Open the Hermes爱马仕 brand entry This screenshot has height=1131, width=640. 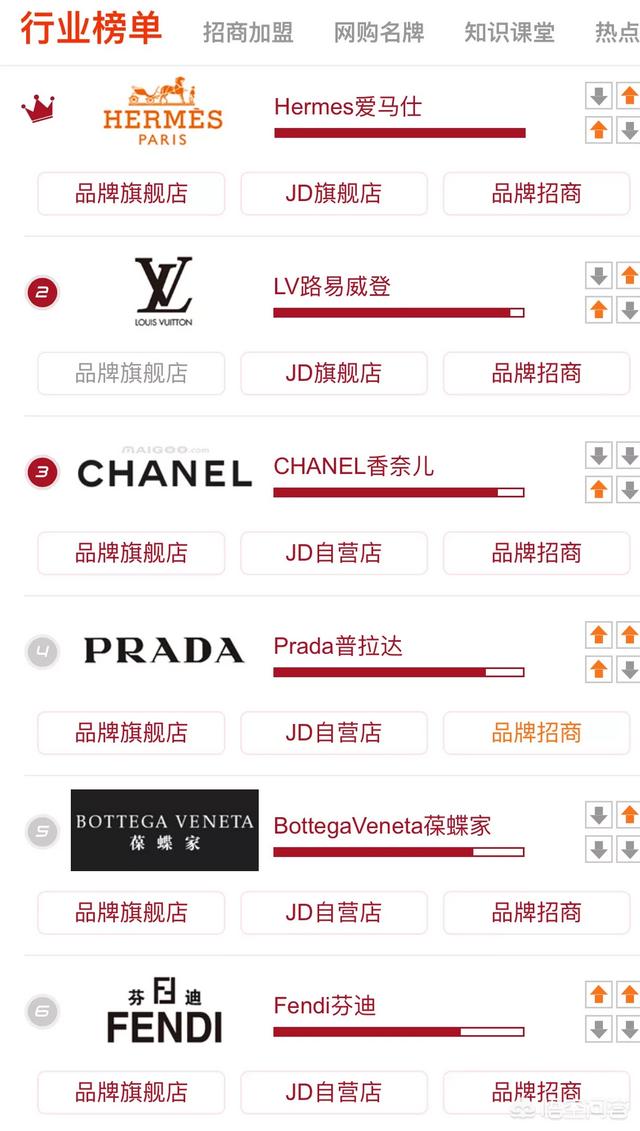point(348,107)
